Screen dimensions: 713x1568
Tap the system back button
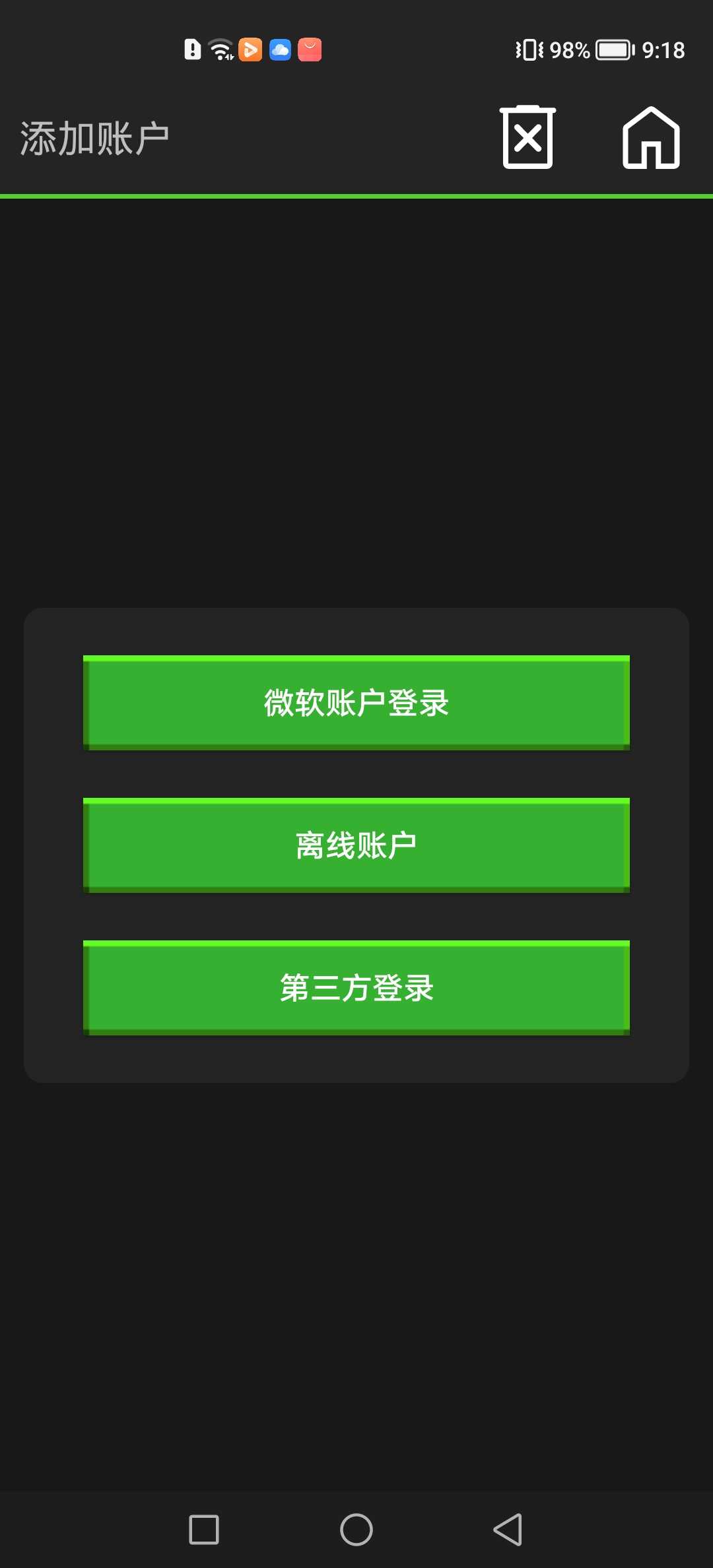(508, 1529)
